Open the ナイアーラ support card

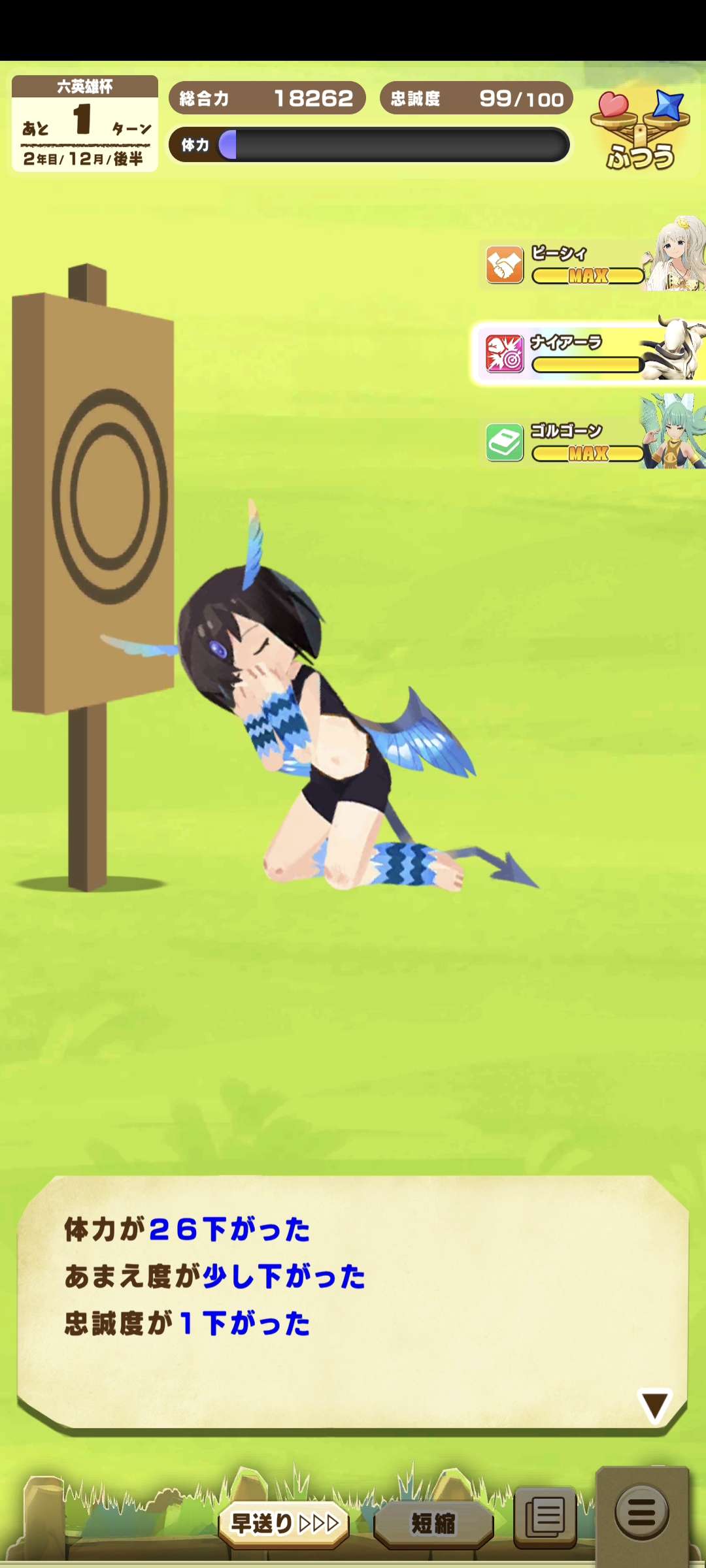tap(588, 353)
